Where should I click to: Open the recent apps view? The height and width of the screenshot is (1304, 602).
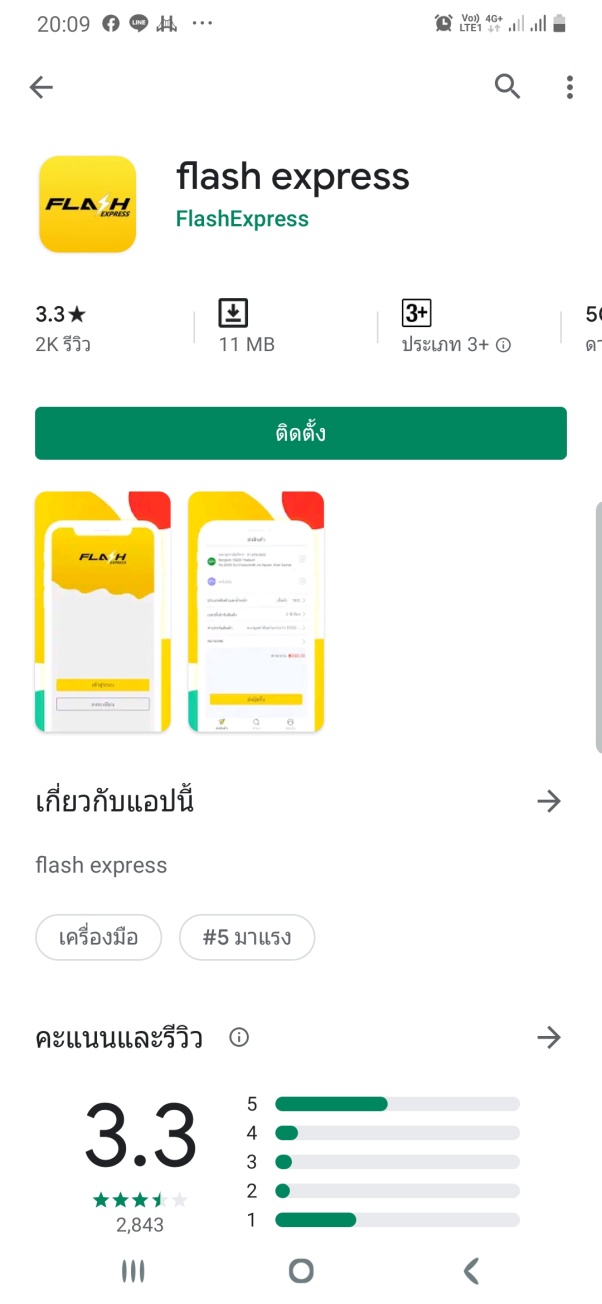(x=133, y=1271)
